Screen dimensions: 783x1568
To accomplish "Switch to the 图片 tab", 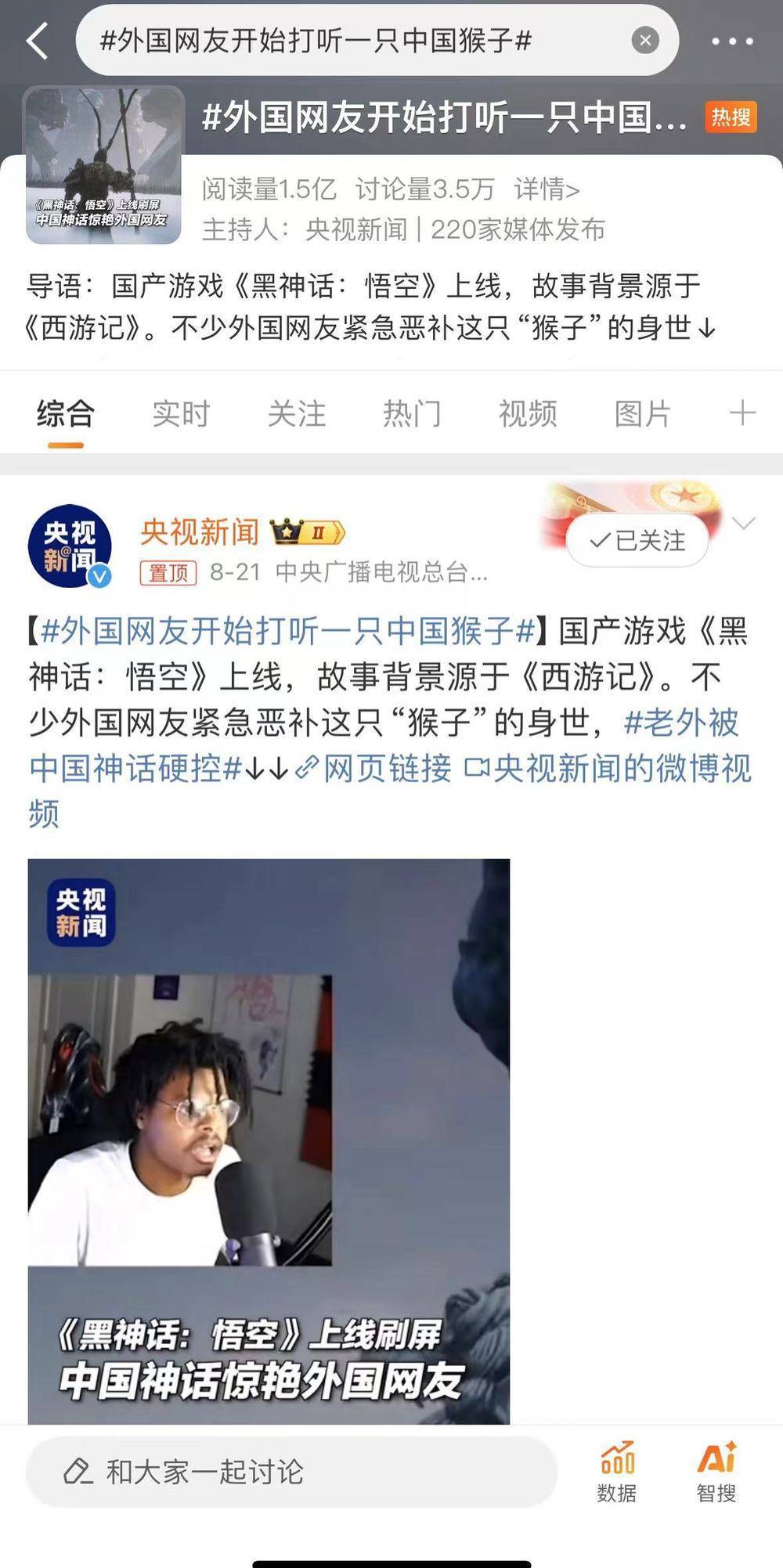I will pos(643,413).
